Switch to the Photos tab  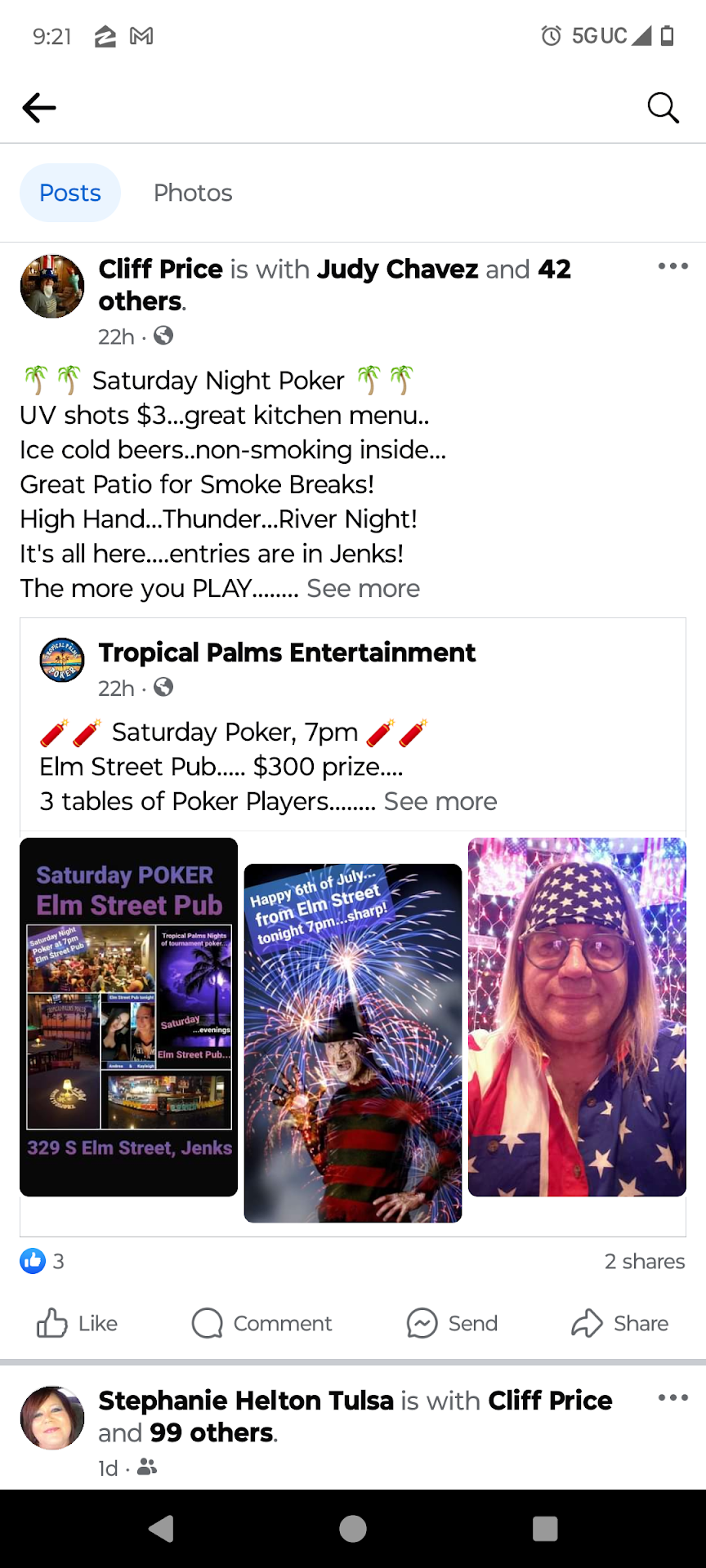pyautogui.click(x=193, y=193)
